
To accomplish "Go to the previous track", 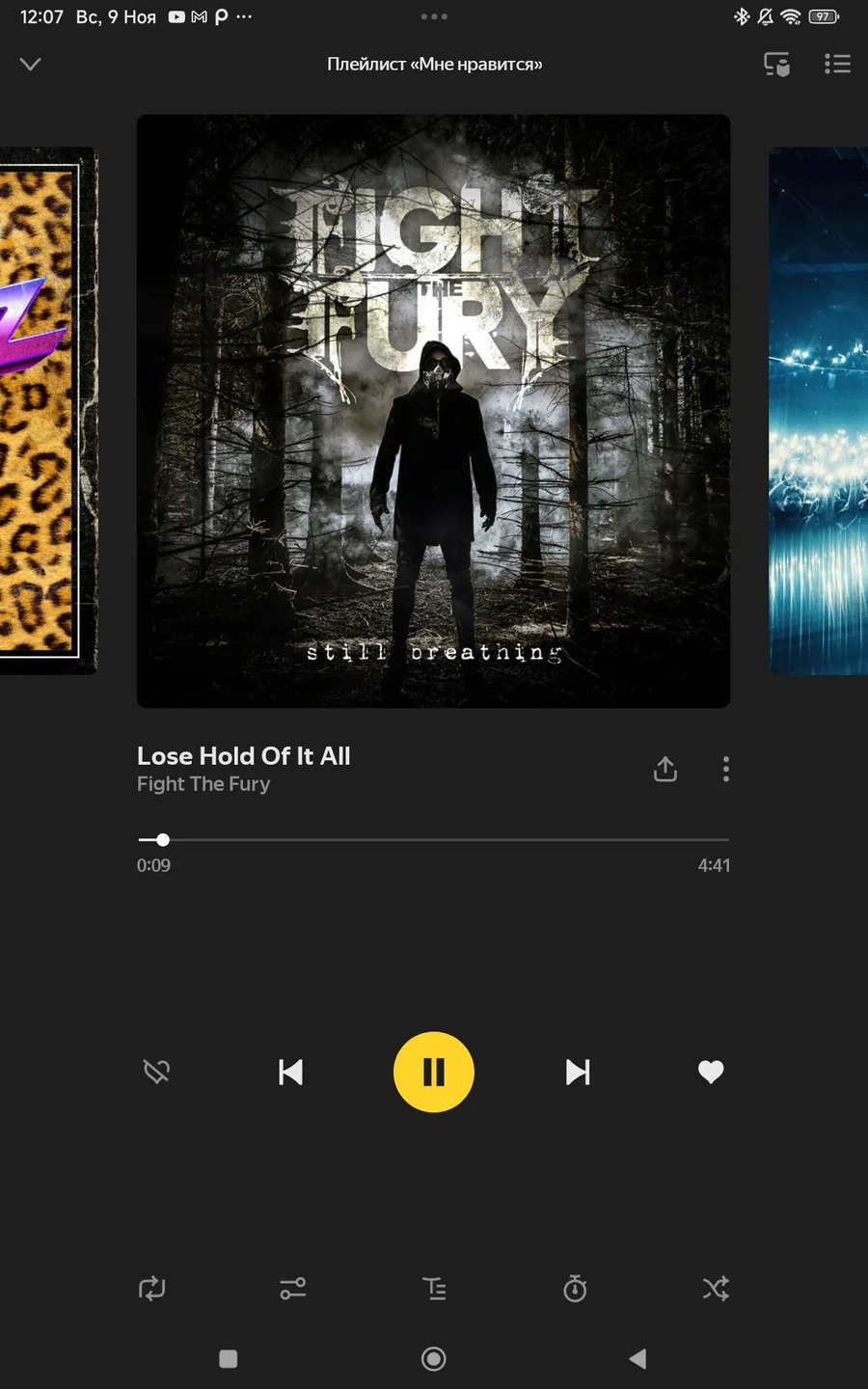I will [x=290, y=1072].
